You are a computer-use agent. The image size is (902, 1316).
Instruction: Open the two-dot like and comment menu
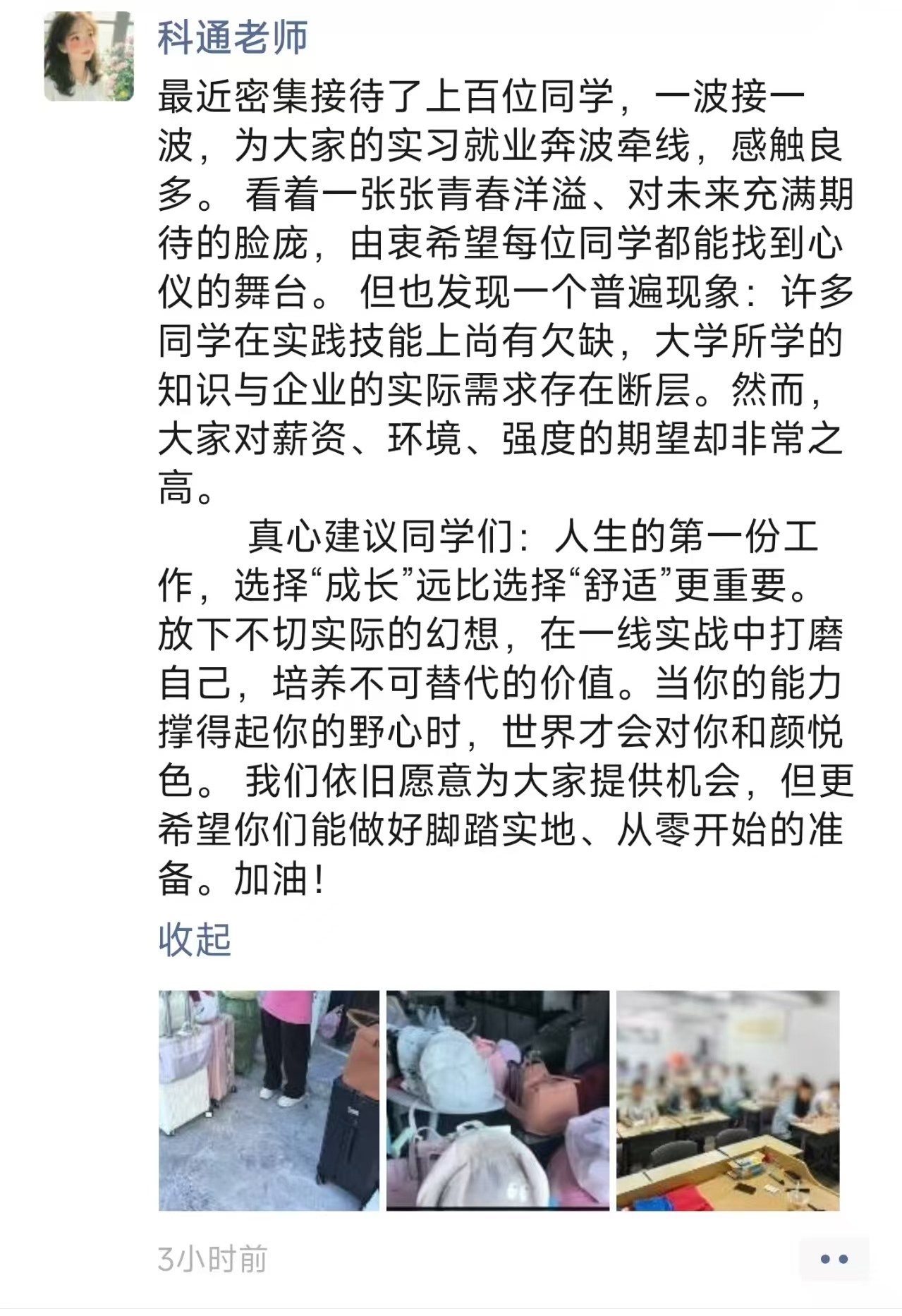[x=834, y=1259]
